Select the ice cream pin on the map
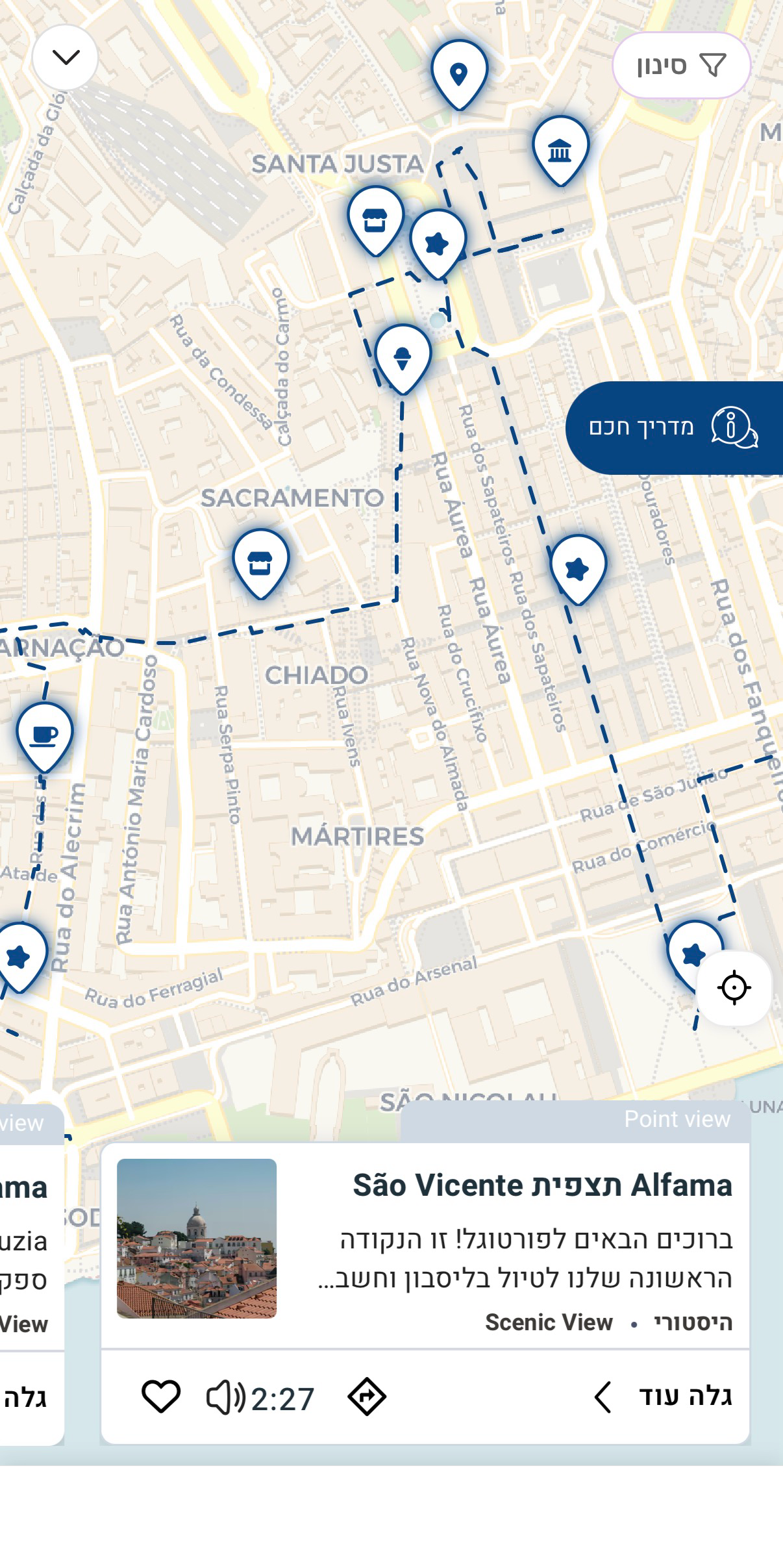 pos(403,357)
